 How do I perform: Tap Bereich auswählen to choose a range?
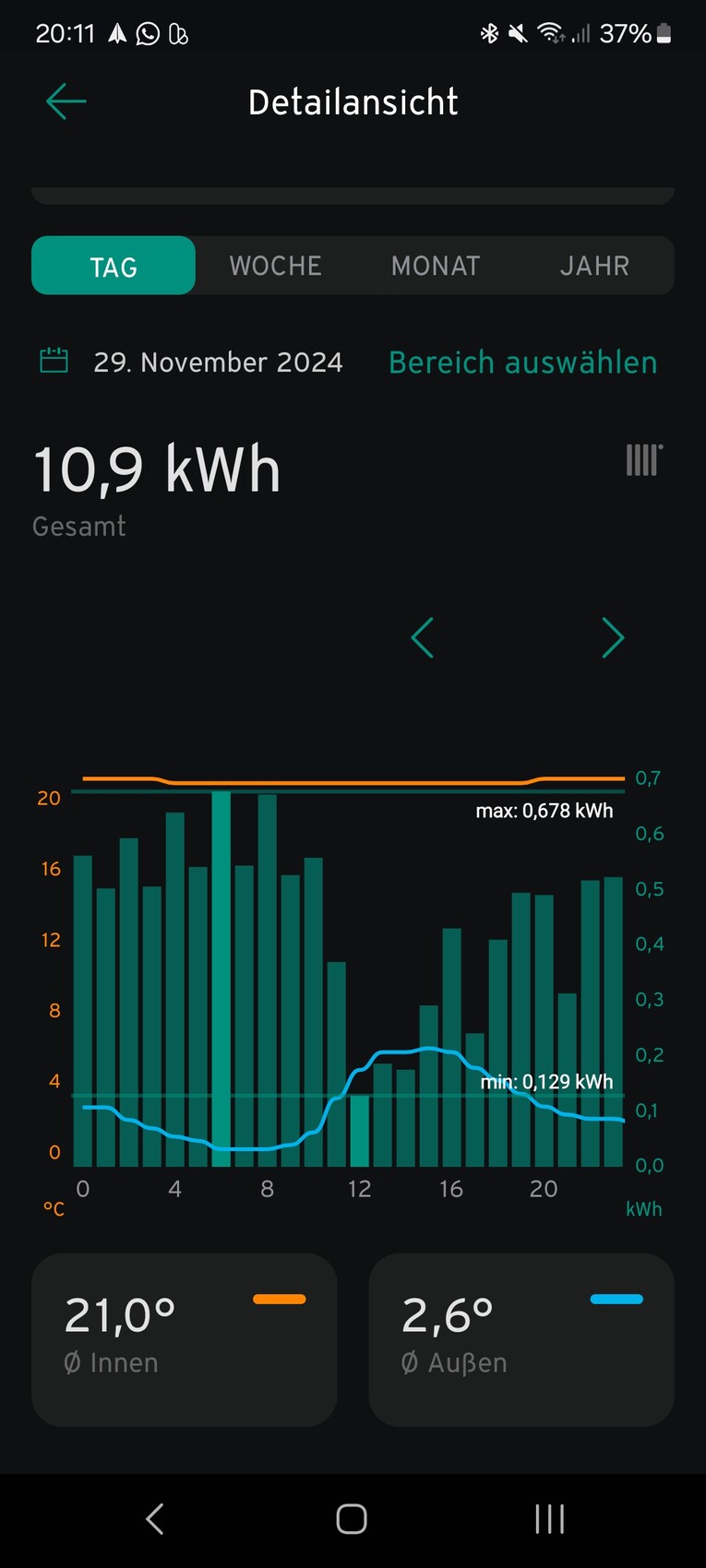point(522,362)
